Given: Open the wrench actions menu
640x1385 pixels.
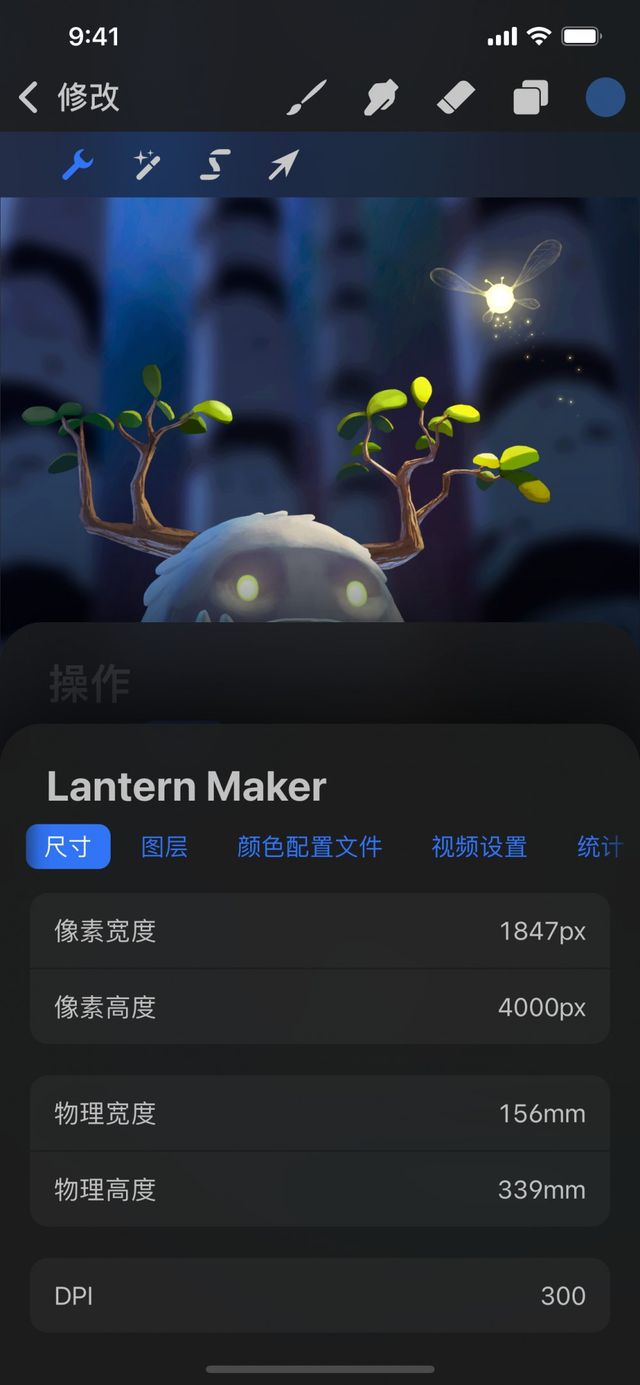Looking at the screenshot, I should [78, 165].
